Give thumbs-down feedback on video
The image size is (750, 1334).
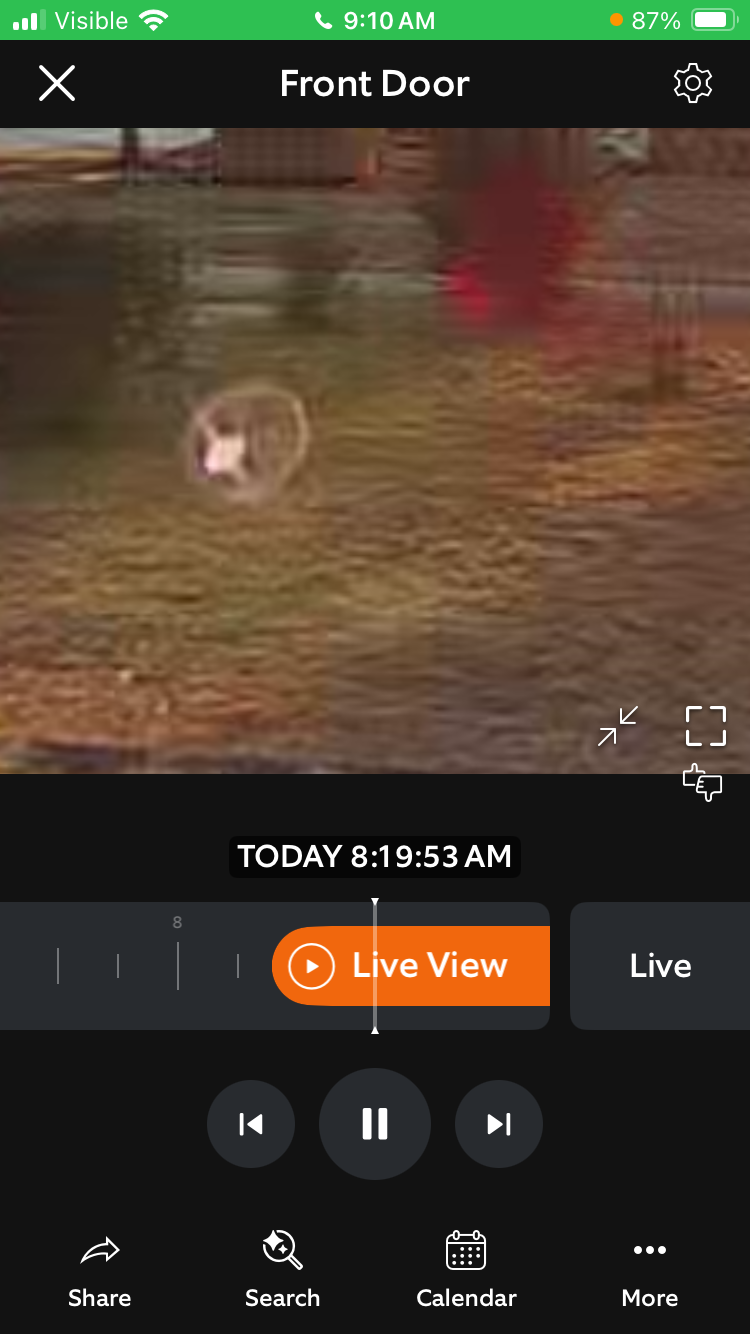[702, 783]
